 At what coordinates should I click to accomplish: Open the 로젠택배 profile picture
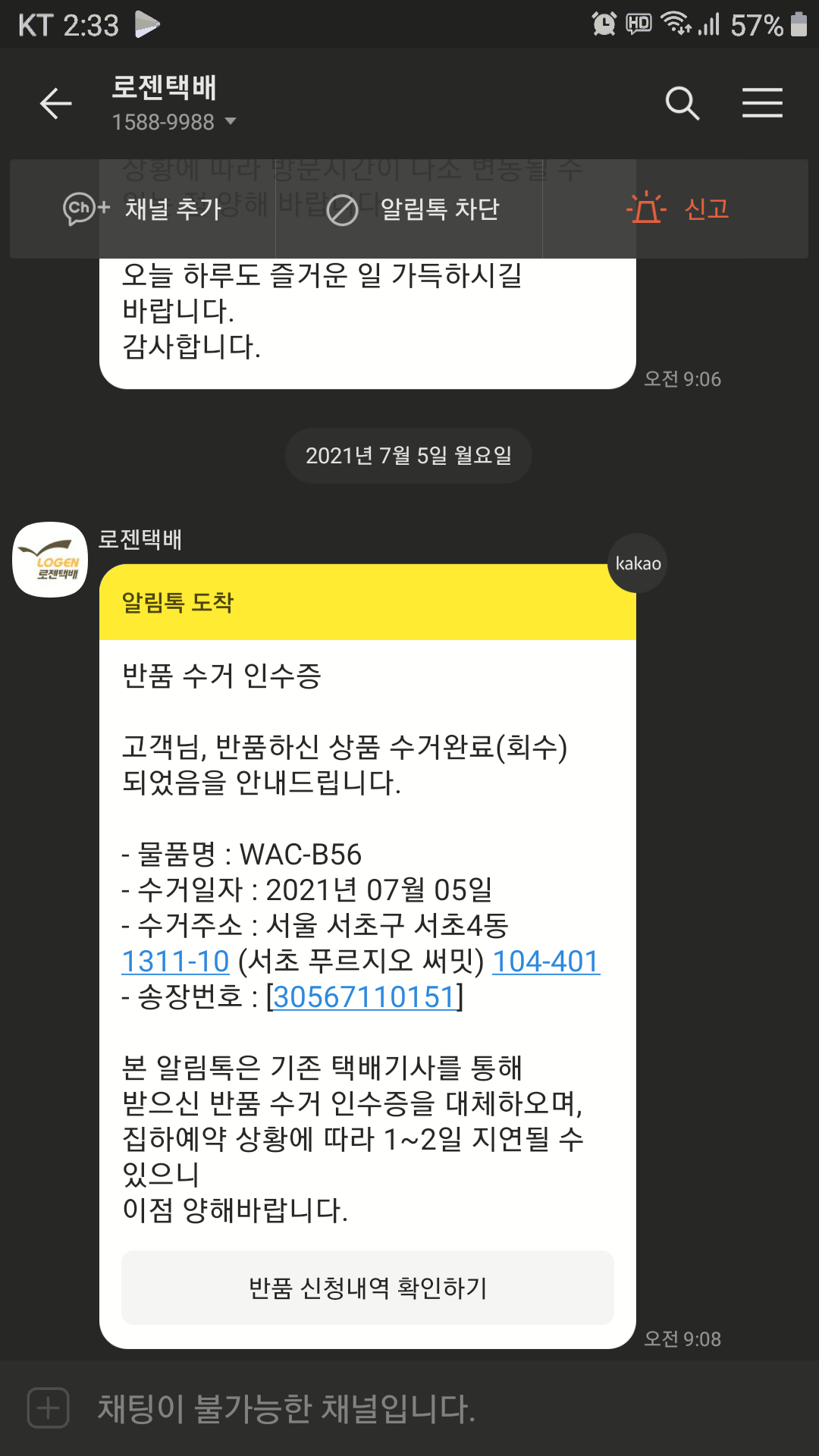[x=50, y=560]
